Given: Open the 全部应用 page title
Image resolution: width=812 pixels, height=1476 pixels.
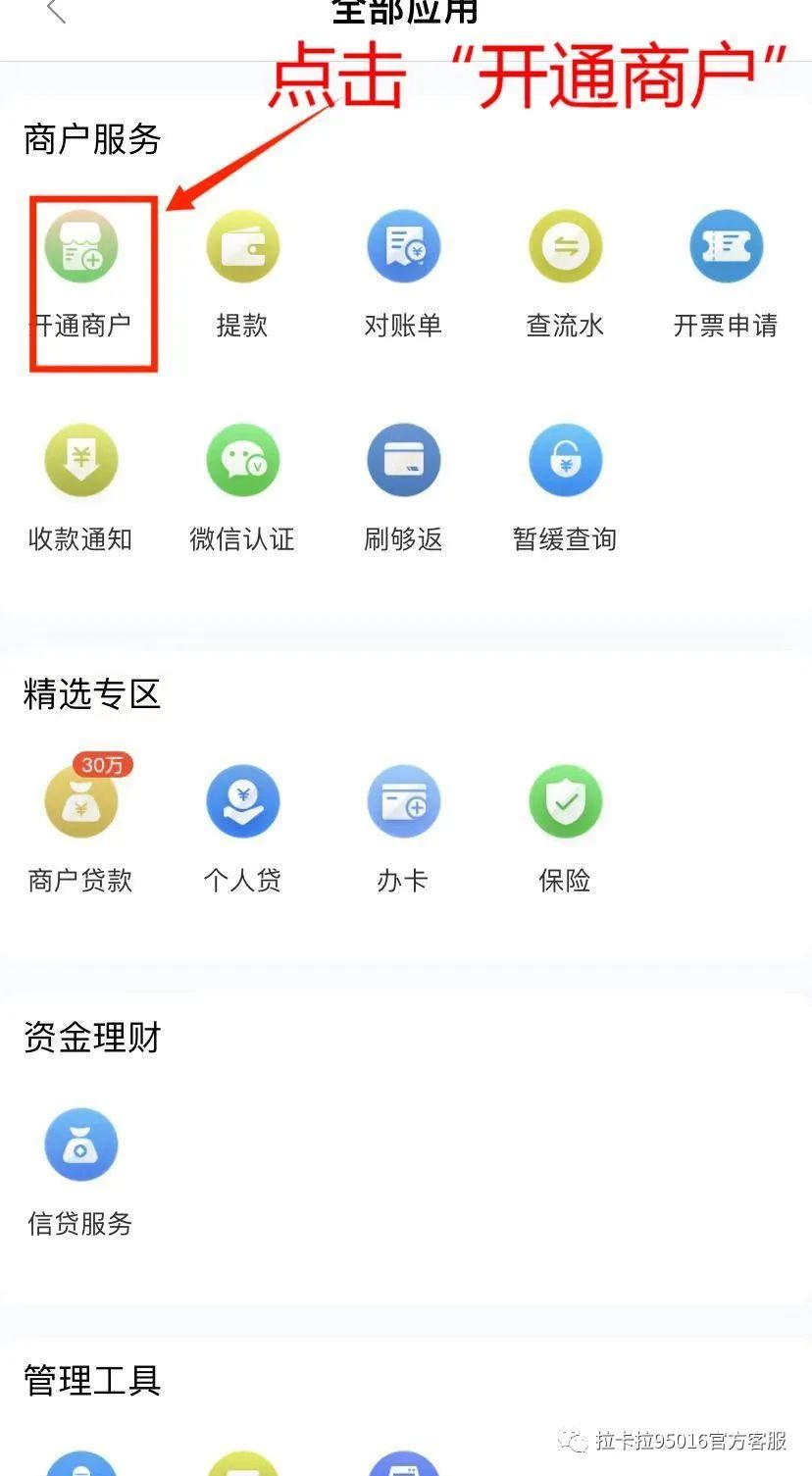Looking at the screenshot, I should (405, 10).
